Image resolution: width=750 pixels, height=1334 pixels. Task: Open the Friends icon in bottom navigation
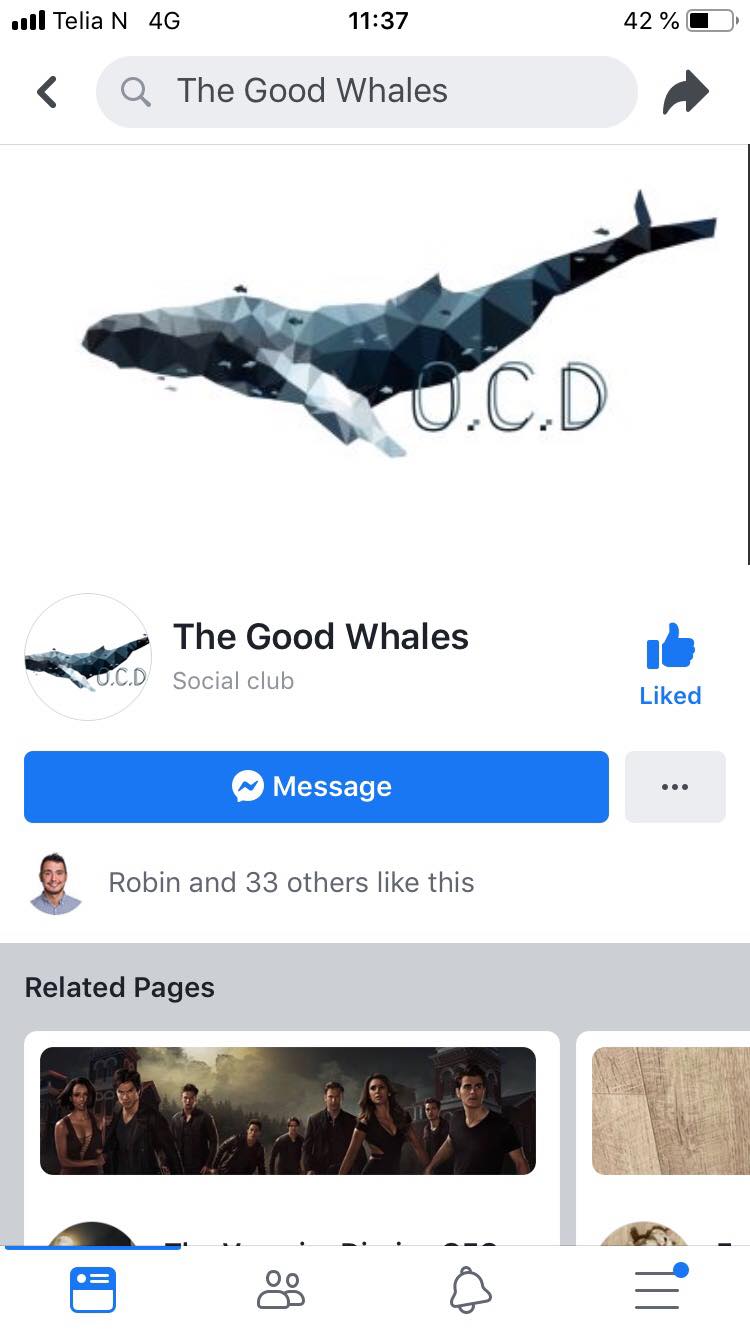[281, 1289]
